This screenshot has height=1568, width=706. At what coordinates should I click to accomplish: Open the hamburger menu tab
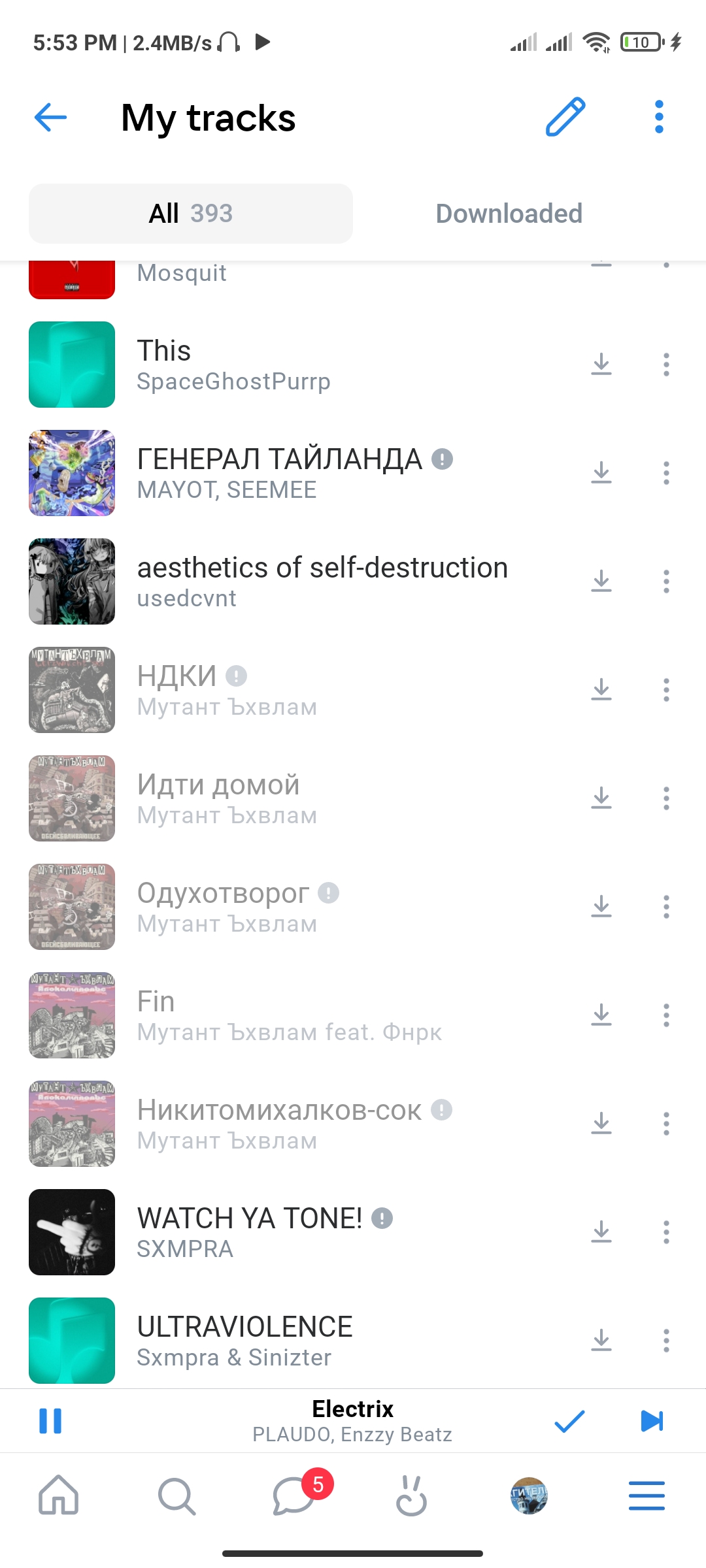(647, 1495)
